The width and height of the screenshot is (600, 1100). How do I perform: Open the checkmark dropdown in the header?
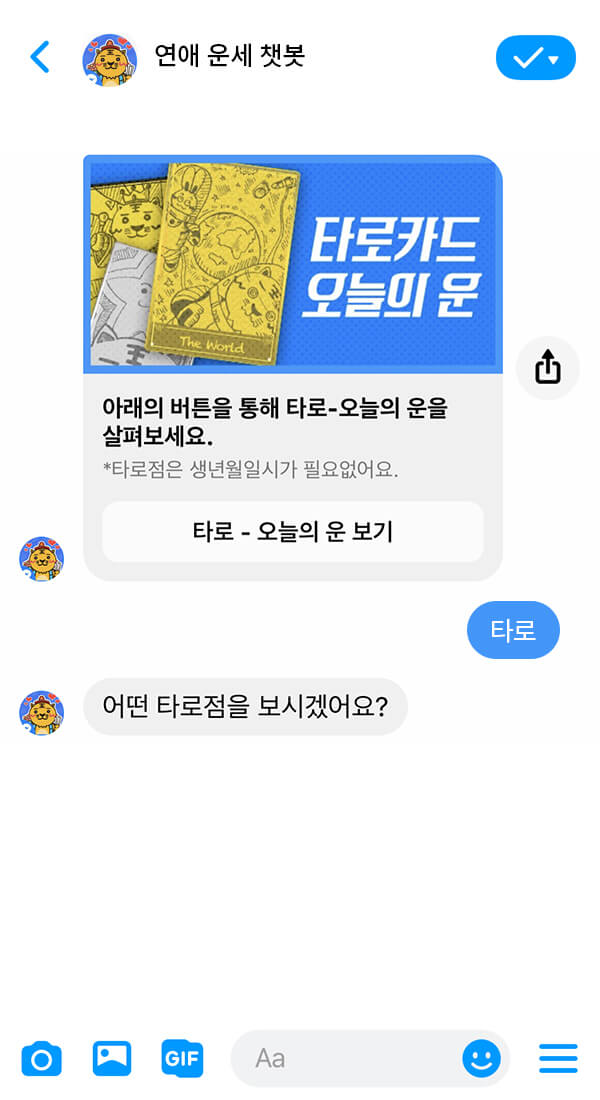[x=535, y=58]
